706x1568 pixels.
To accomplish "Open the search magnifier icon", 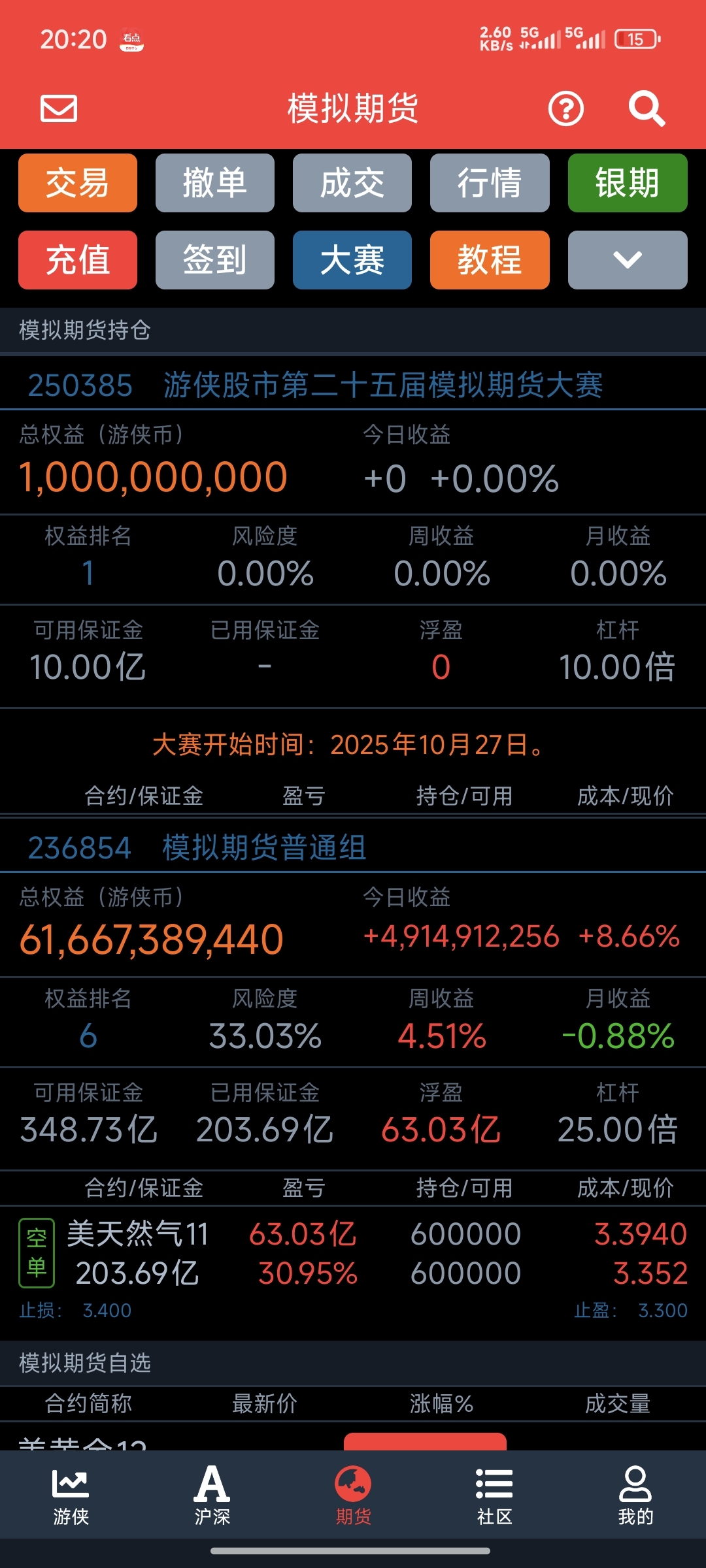I will [646, 108].
